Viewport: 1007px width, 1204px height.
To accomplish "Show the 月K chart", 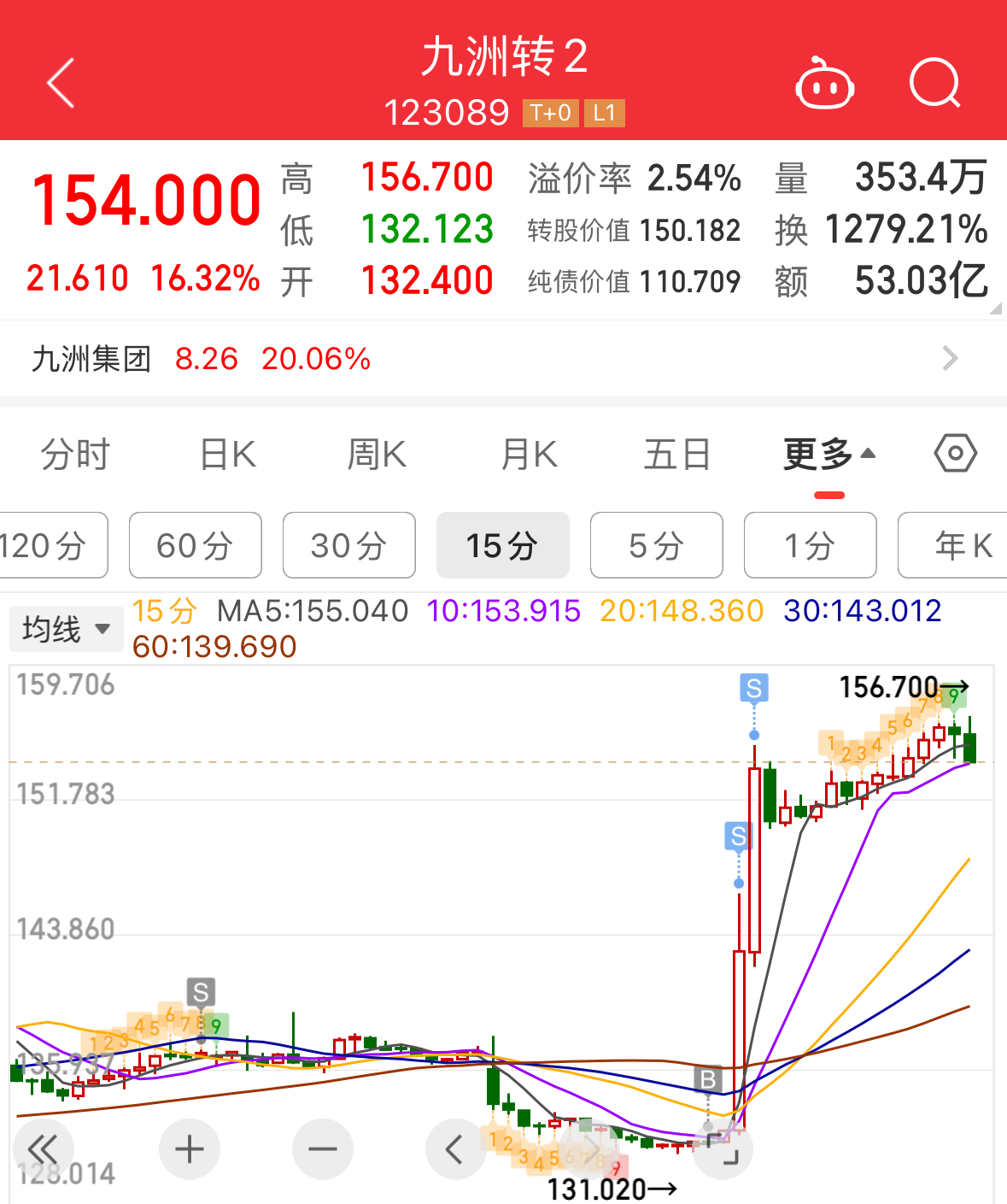I will tap(529, 455).
